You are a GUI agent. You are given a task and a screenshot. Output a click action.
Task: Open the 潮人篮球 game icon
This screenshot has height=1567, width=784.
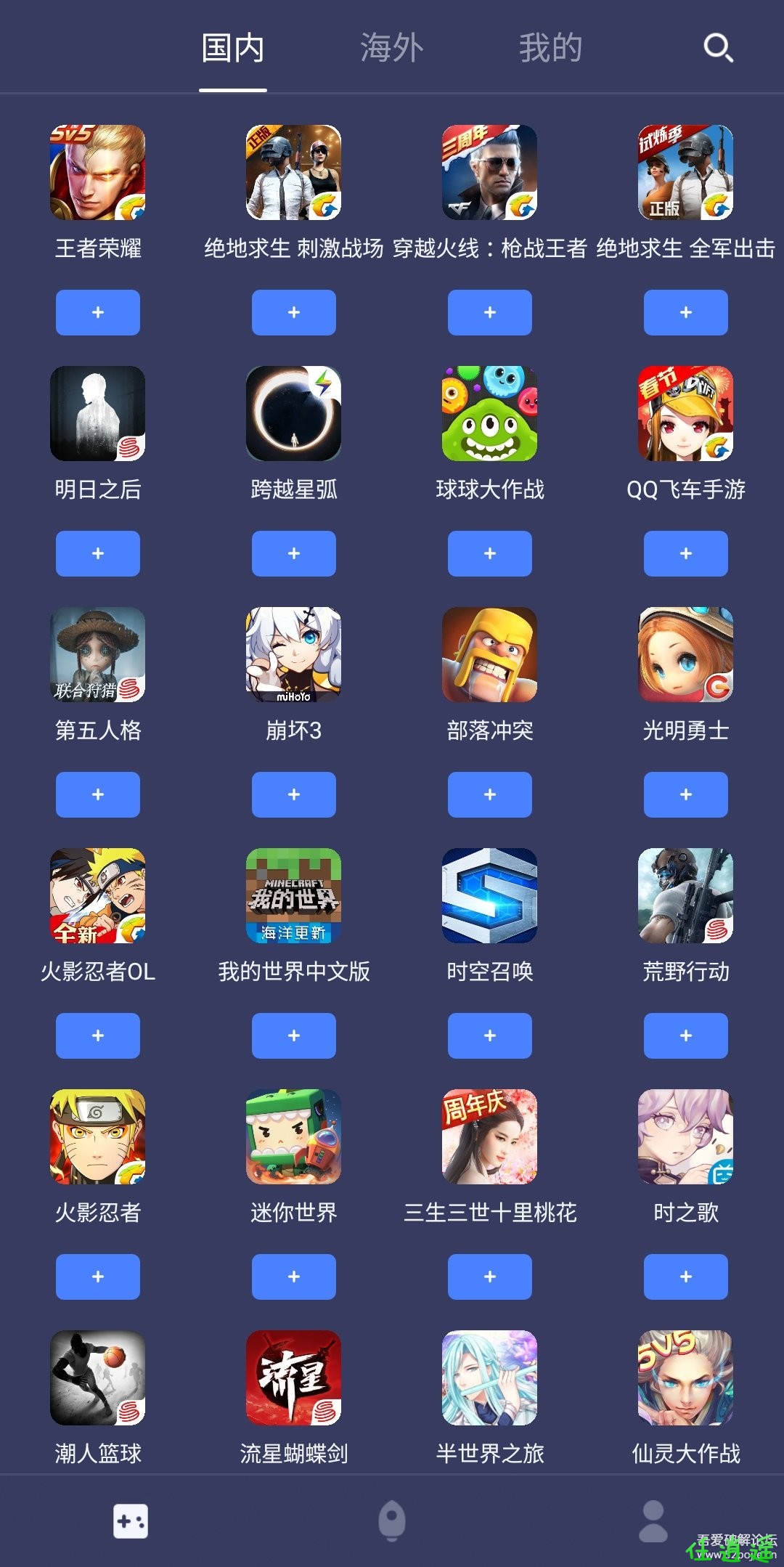(98, 1377)
